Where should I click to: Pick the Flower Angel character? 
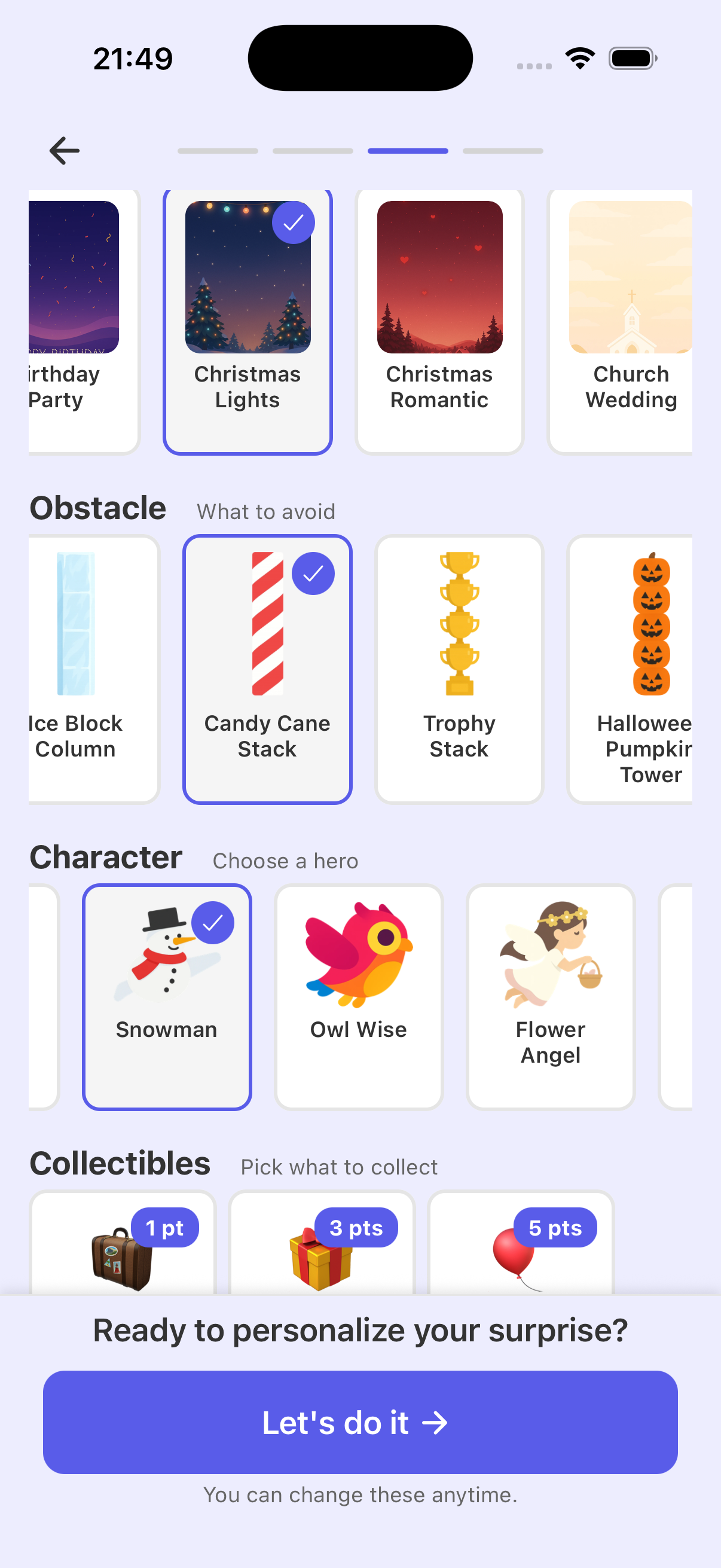pos(551,996)
